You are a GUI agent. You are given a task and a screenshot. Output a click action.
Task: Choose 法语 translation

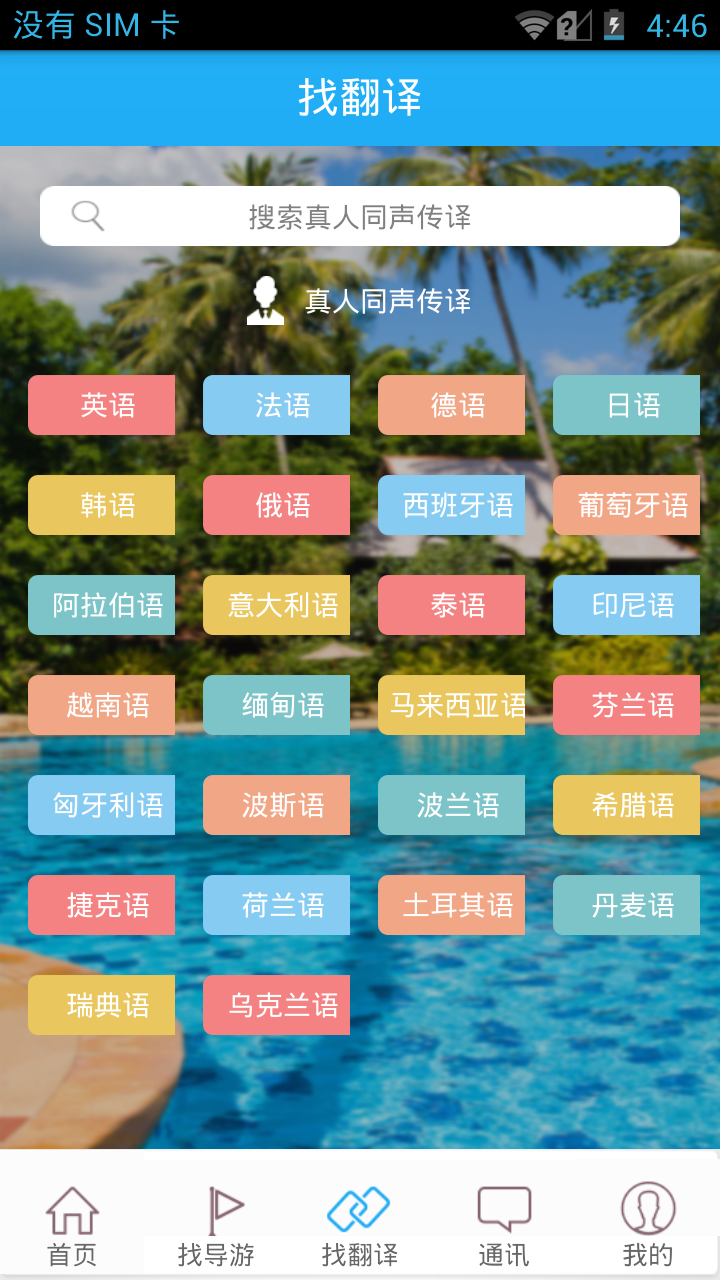pos(277,405)
